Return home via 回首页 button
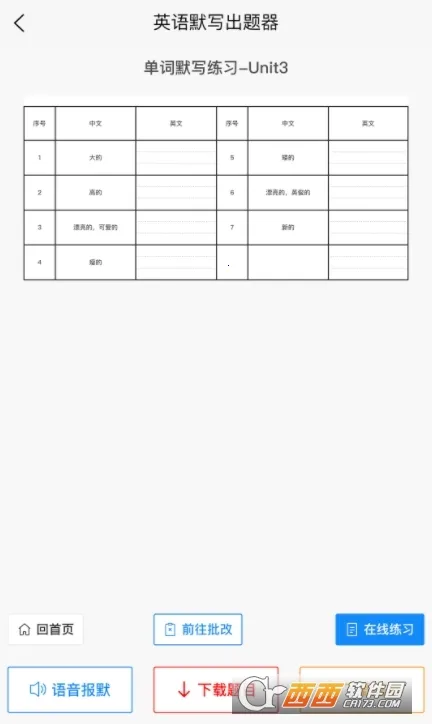This screenshot has height=724, width=432. coord(46,629)
